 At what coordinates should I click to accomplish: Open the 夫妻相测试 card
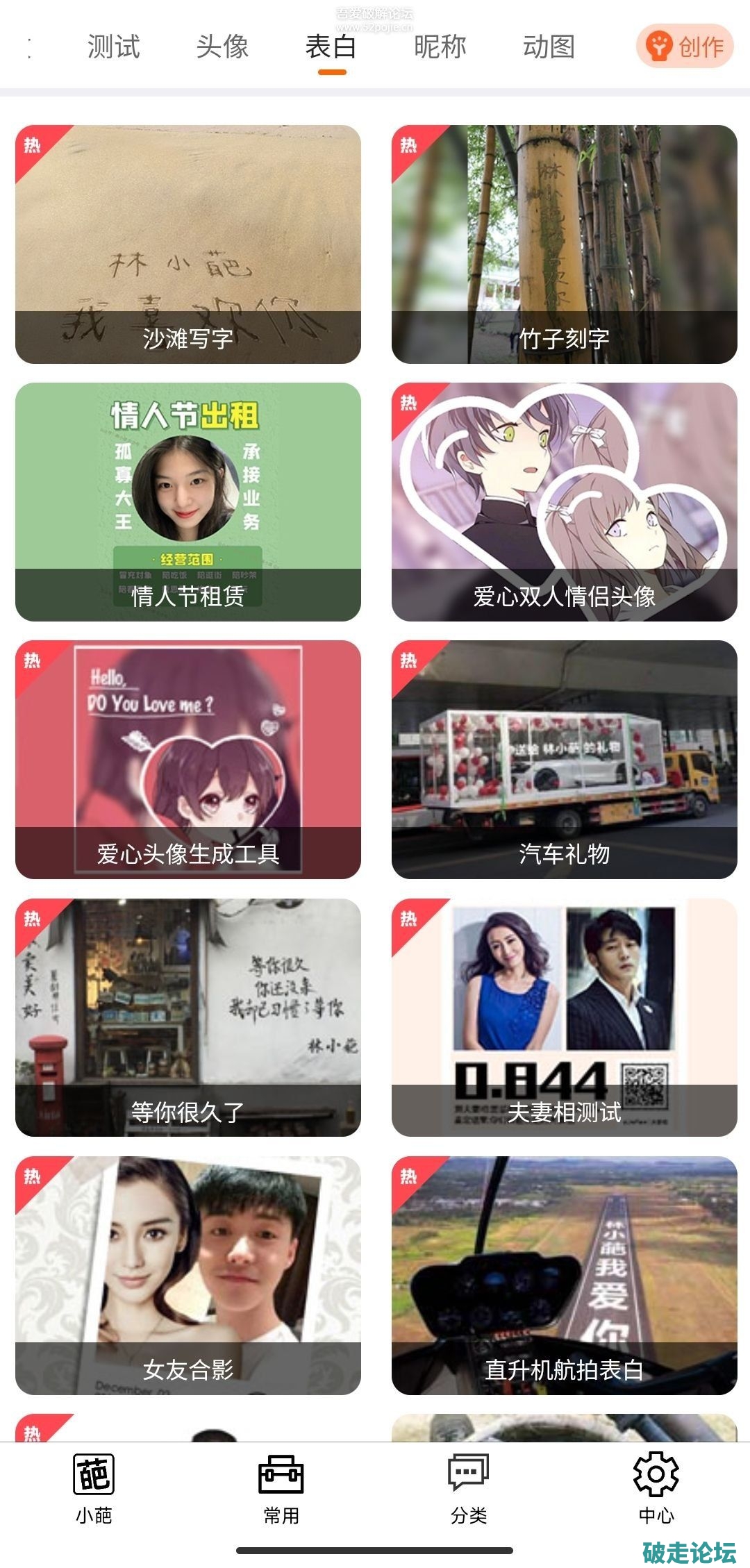pyautogui.click(x=564, y=1017)
